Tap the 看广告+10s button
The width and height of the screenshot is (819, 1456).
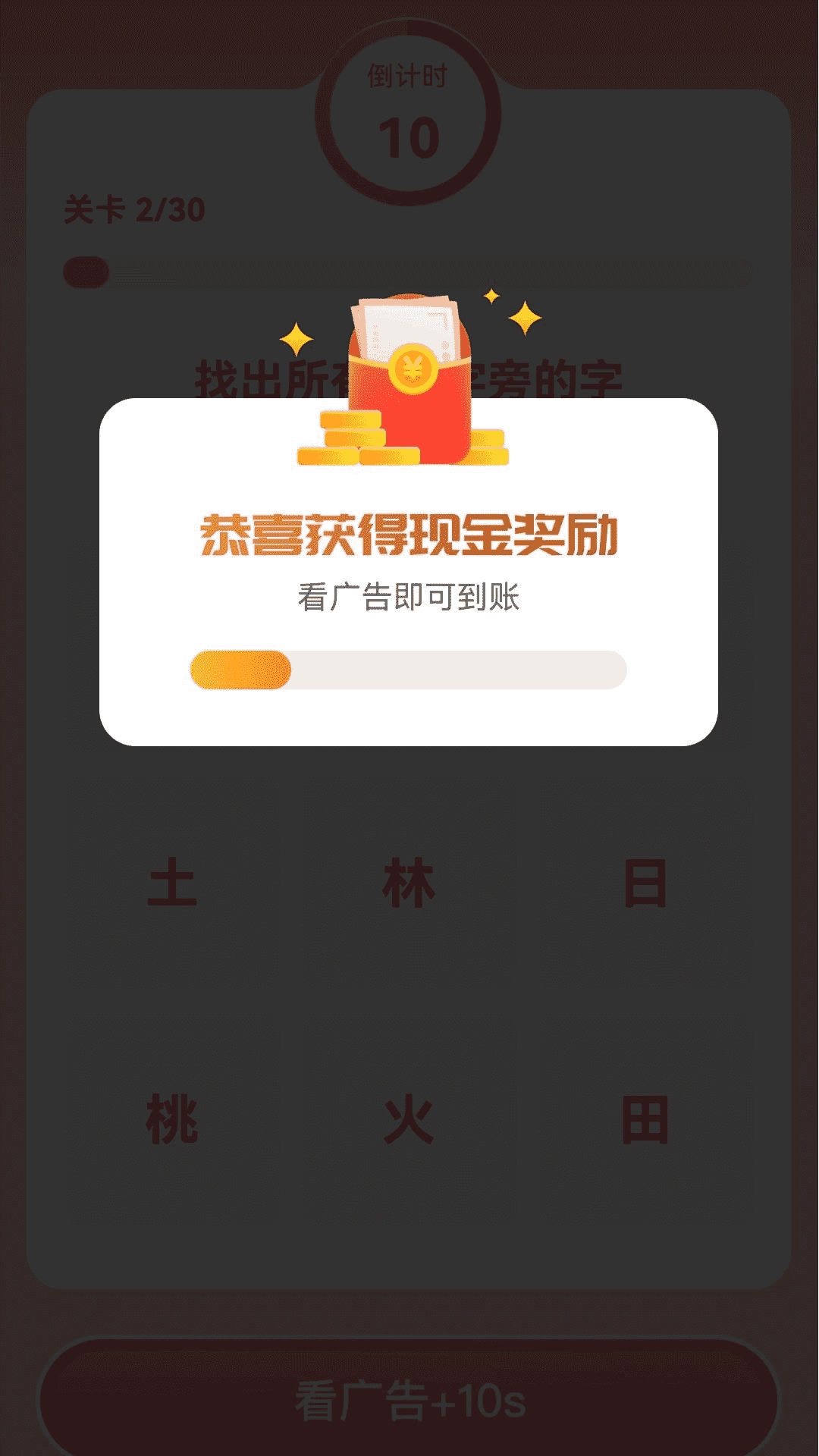pyautogui.click(x=409, y=1401)
